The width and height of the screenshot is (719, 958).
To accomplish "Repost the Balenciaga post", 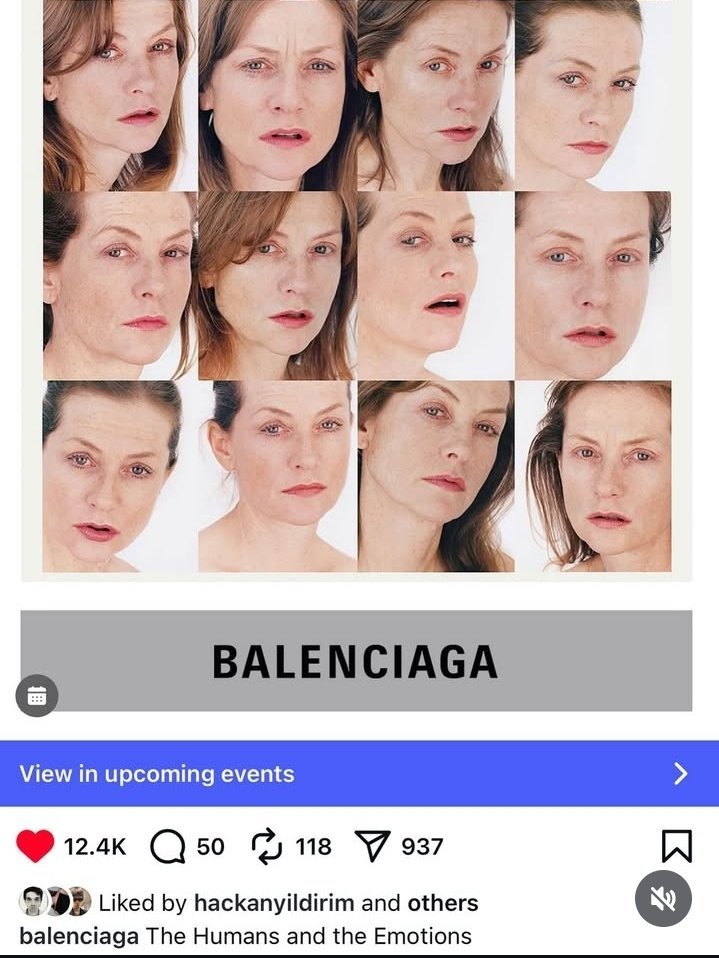I will point(269,847).
